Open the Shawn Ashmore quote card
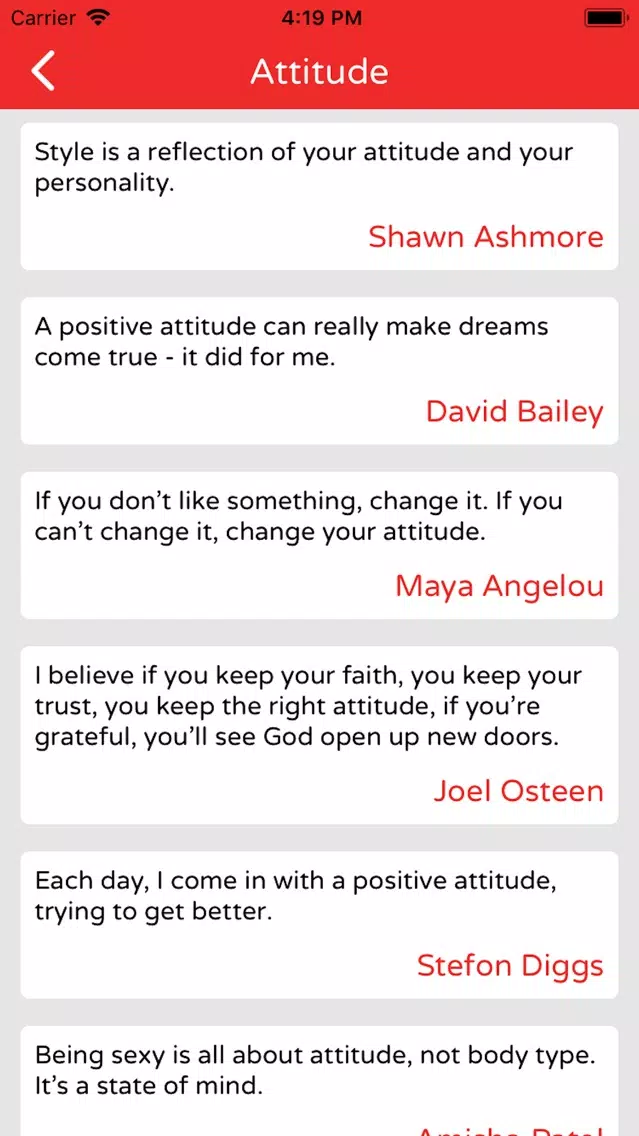 320,196
